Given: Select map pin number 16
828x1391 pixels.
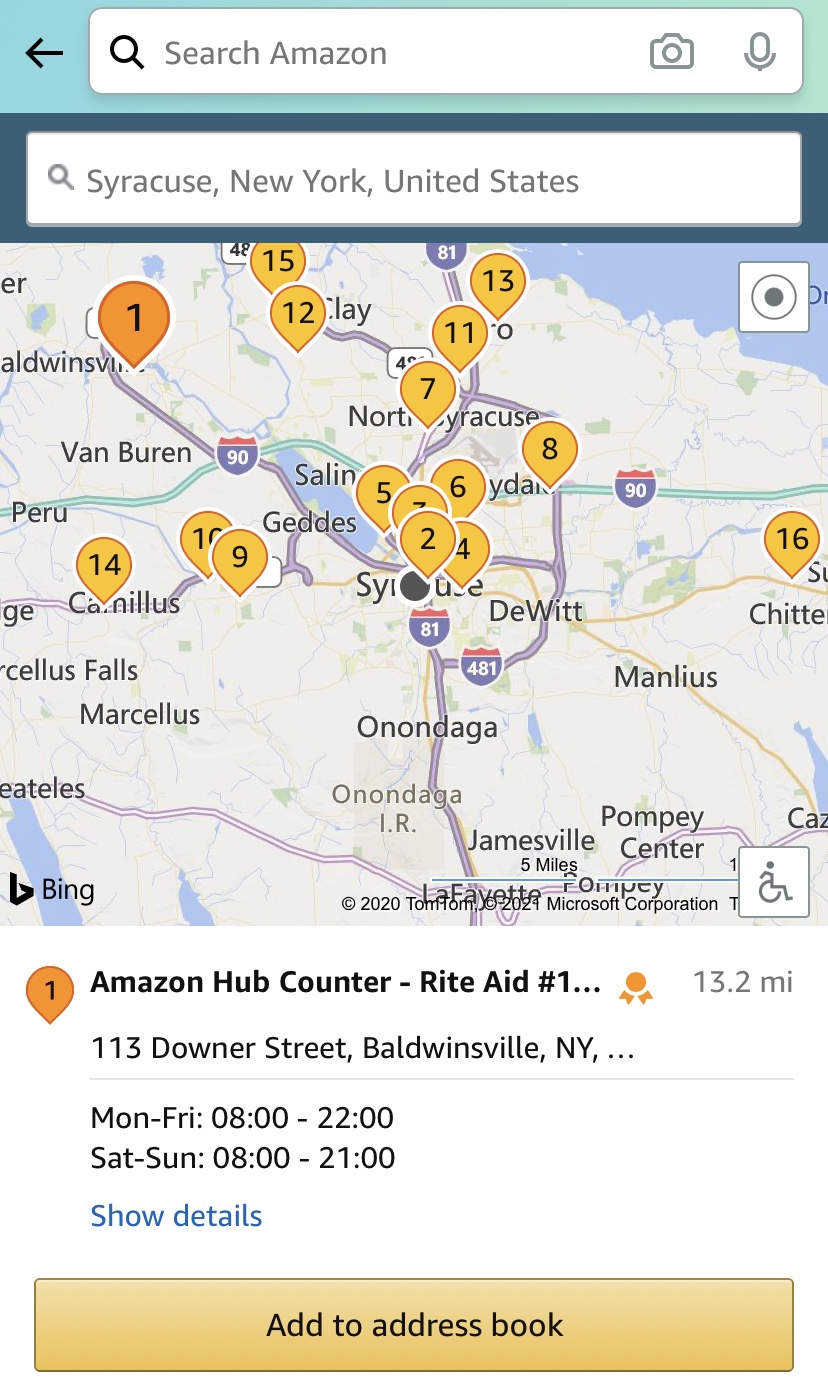Looking at the screenshot, I should click(x=791, y=540).
